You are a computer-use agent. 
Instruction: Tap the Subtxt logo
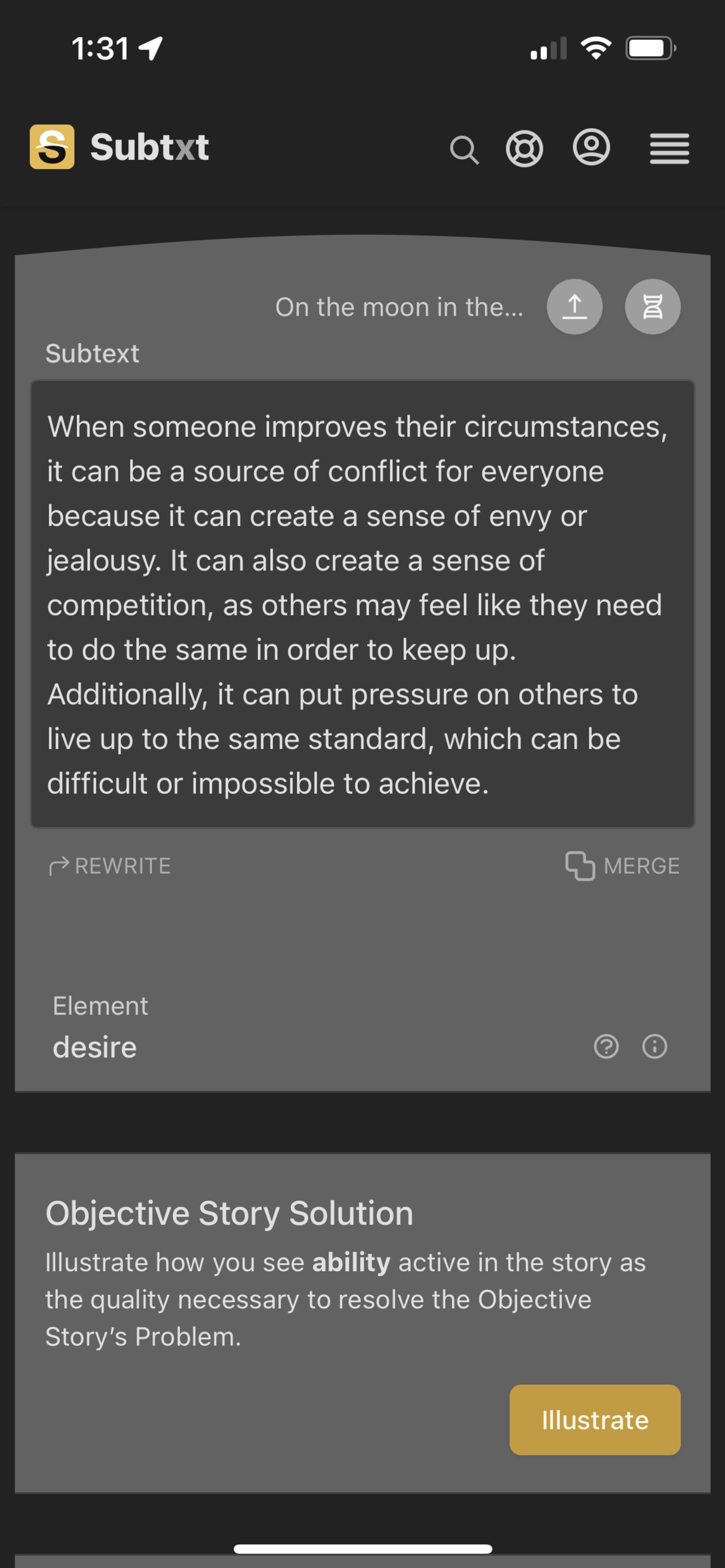pyautogui.click(x=119, y=147)
